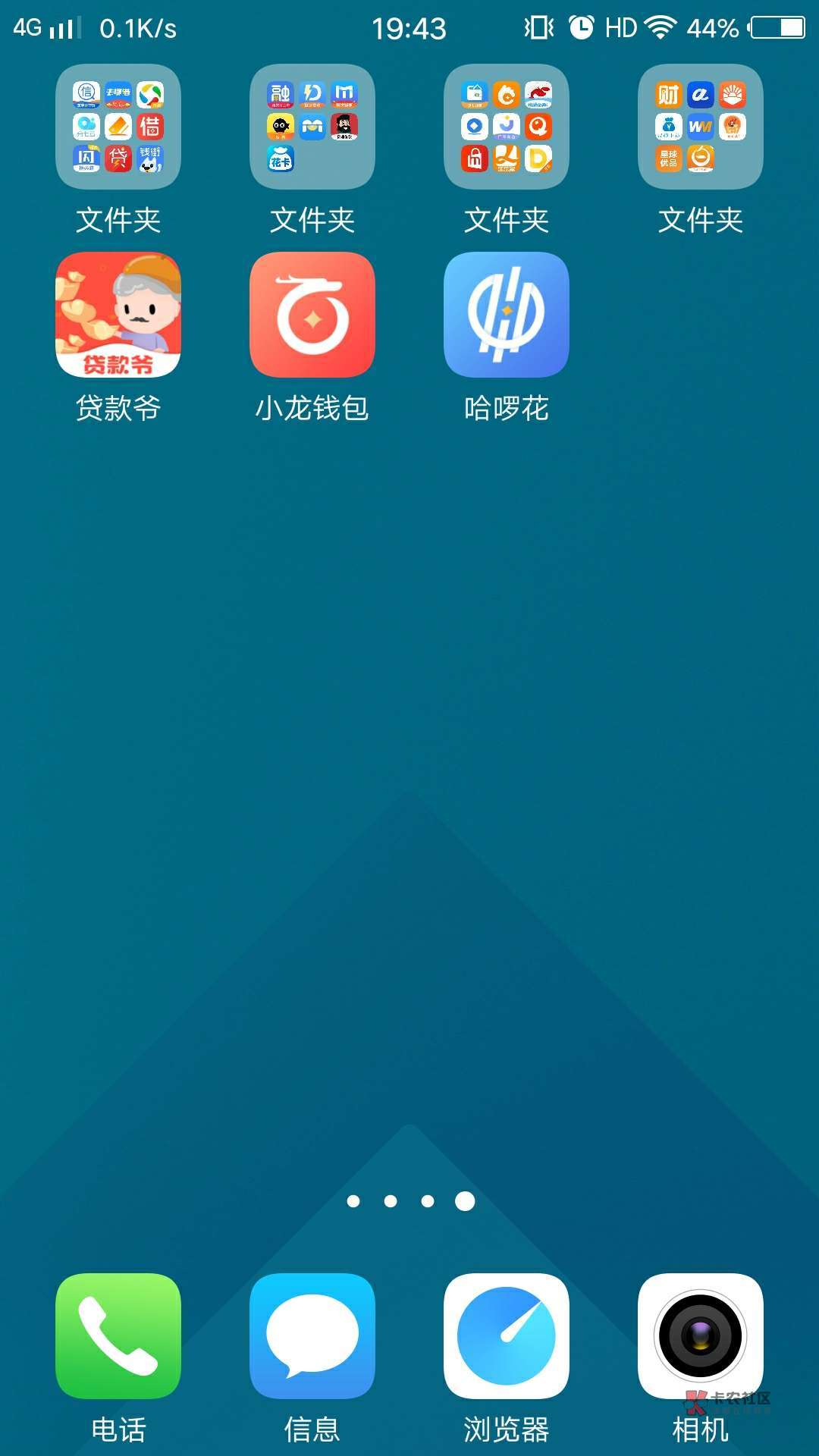The height and width of the screenshot is (1456, 819).
Task: Open the 信息 messages app
Action: click(x=312, y=1336)
